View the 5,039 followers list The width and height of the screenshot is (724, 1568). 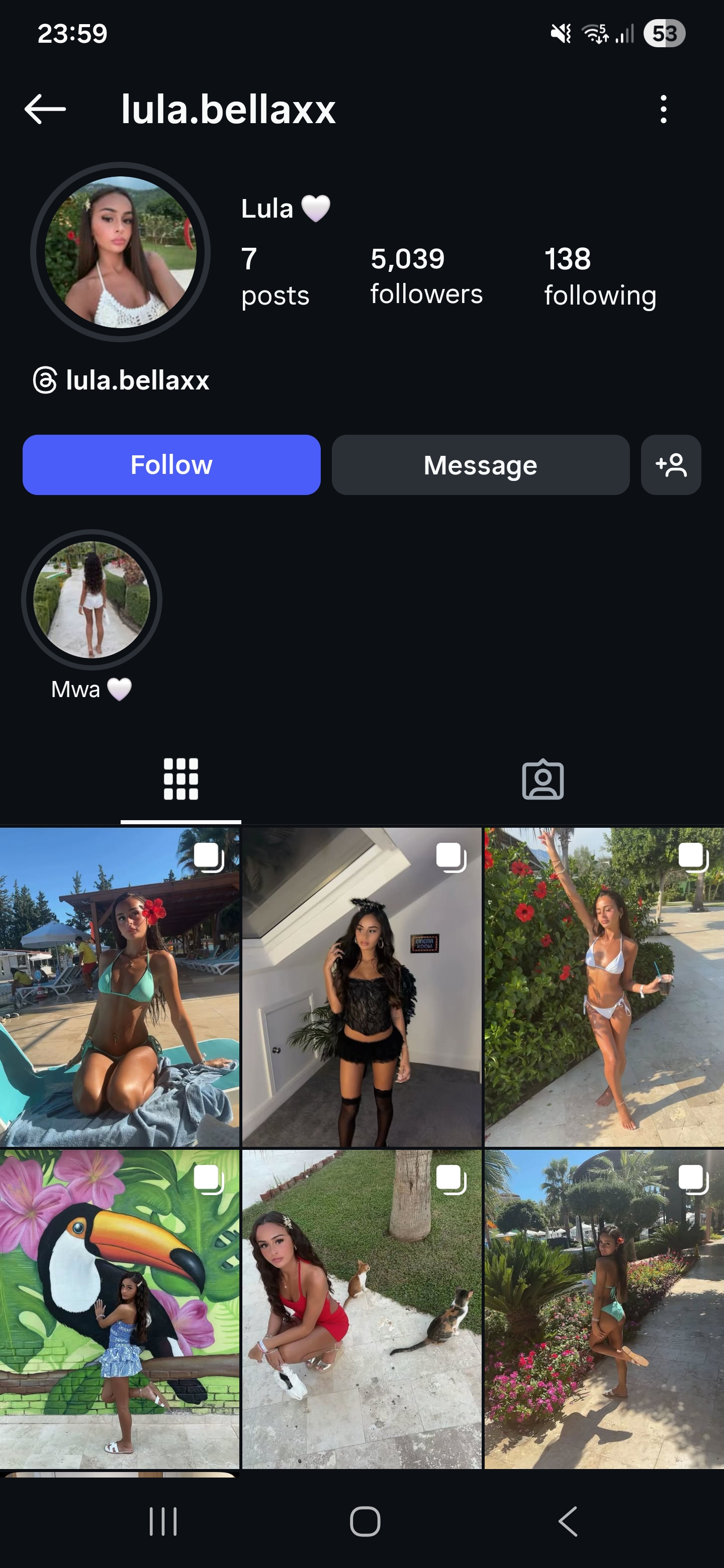pyautogui.click(x=426, y=276)
